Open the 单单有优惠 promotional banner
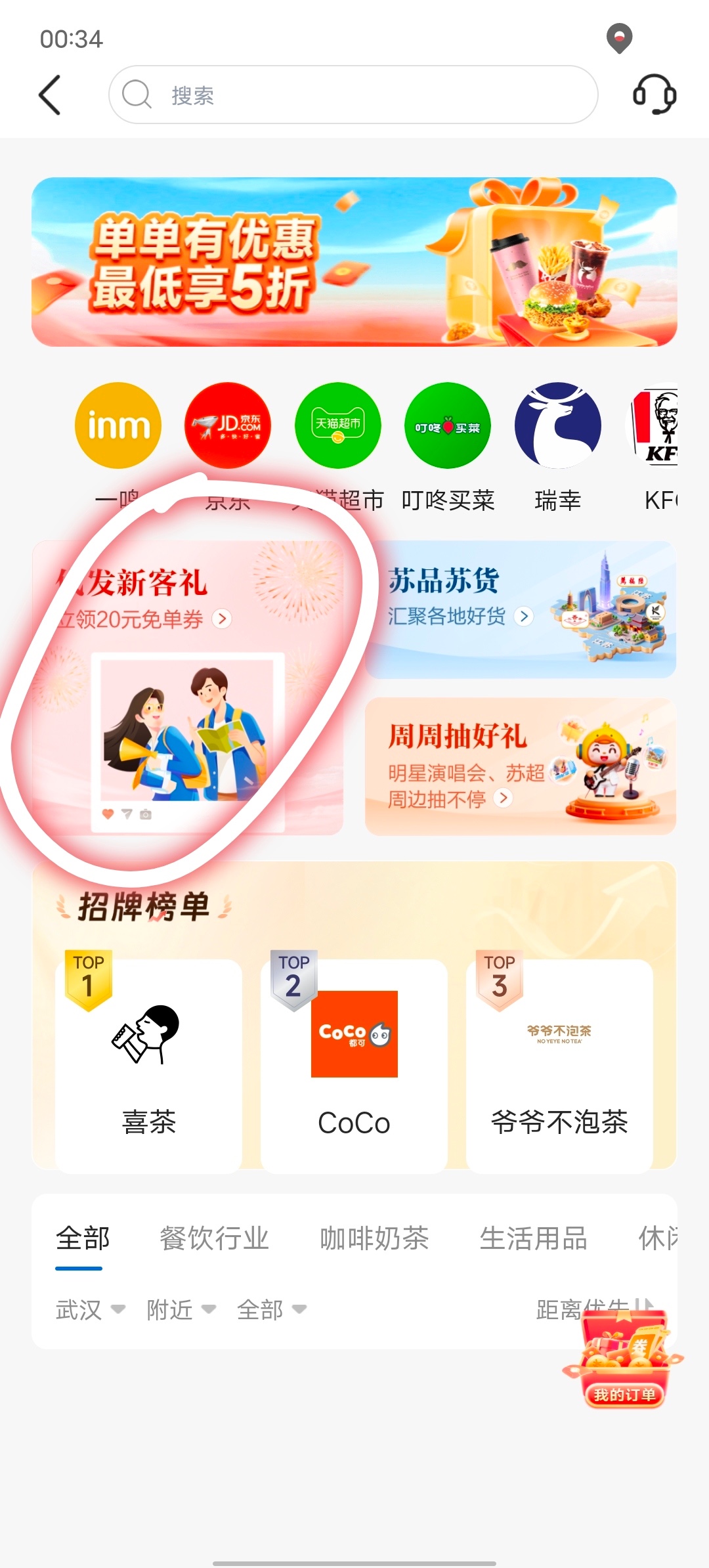Screen dimensions: 709x1568 pyautogui.click(x=354, y=262)
